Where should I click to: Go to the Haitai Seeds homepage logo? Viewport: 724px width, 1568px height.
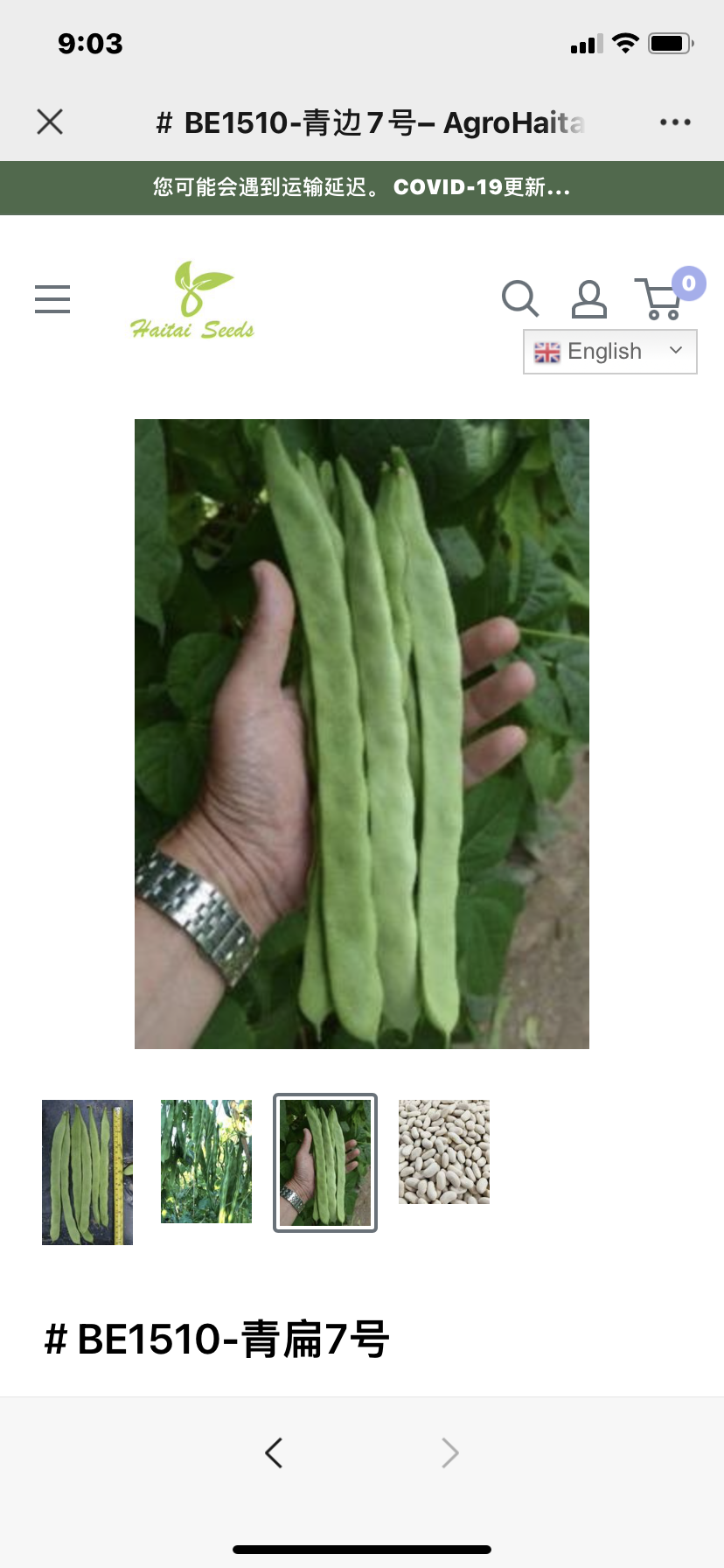tap(192, 300)
